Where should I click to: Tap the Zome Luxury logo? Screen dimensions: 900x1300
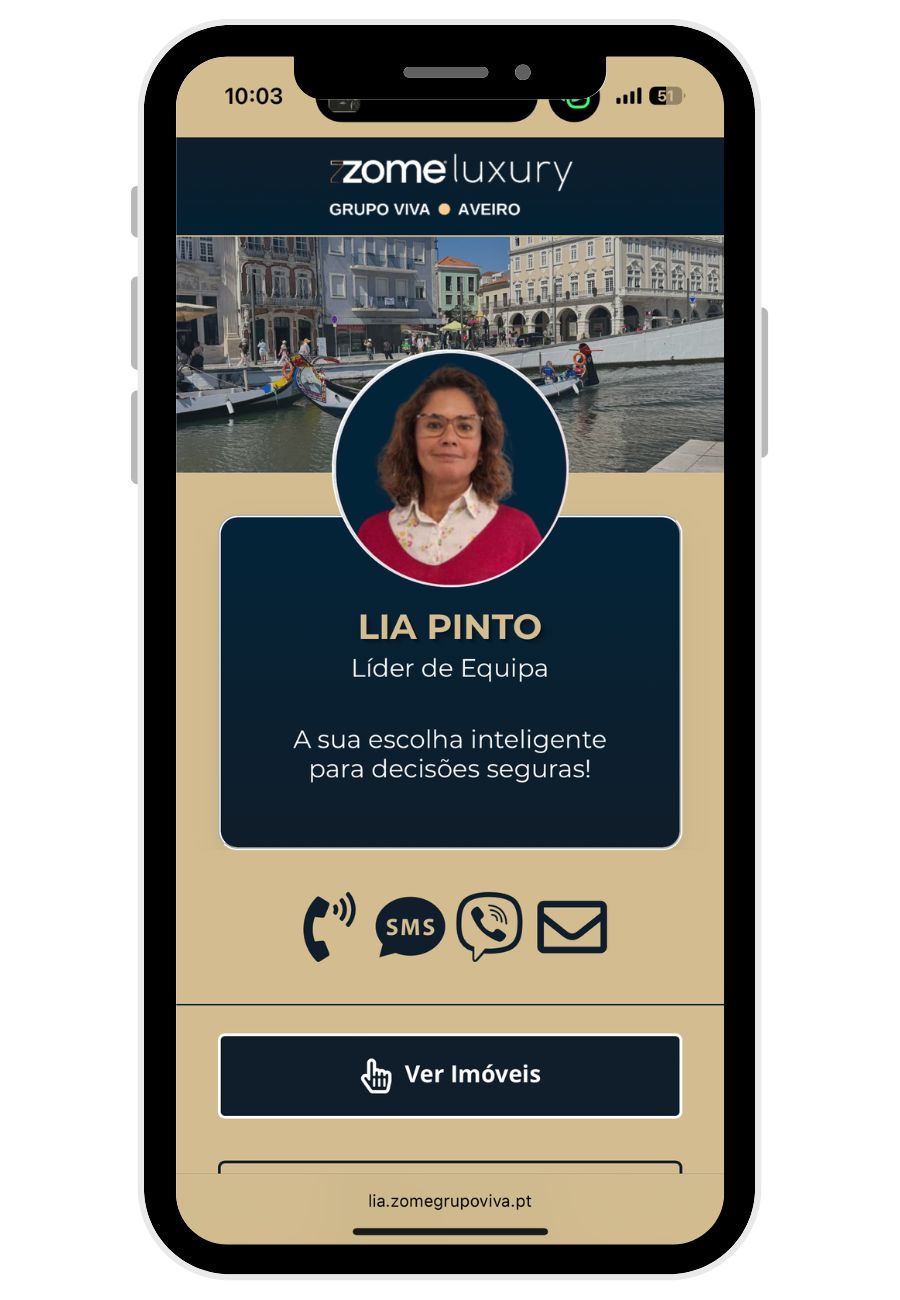point(450,170)
